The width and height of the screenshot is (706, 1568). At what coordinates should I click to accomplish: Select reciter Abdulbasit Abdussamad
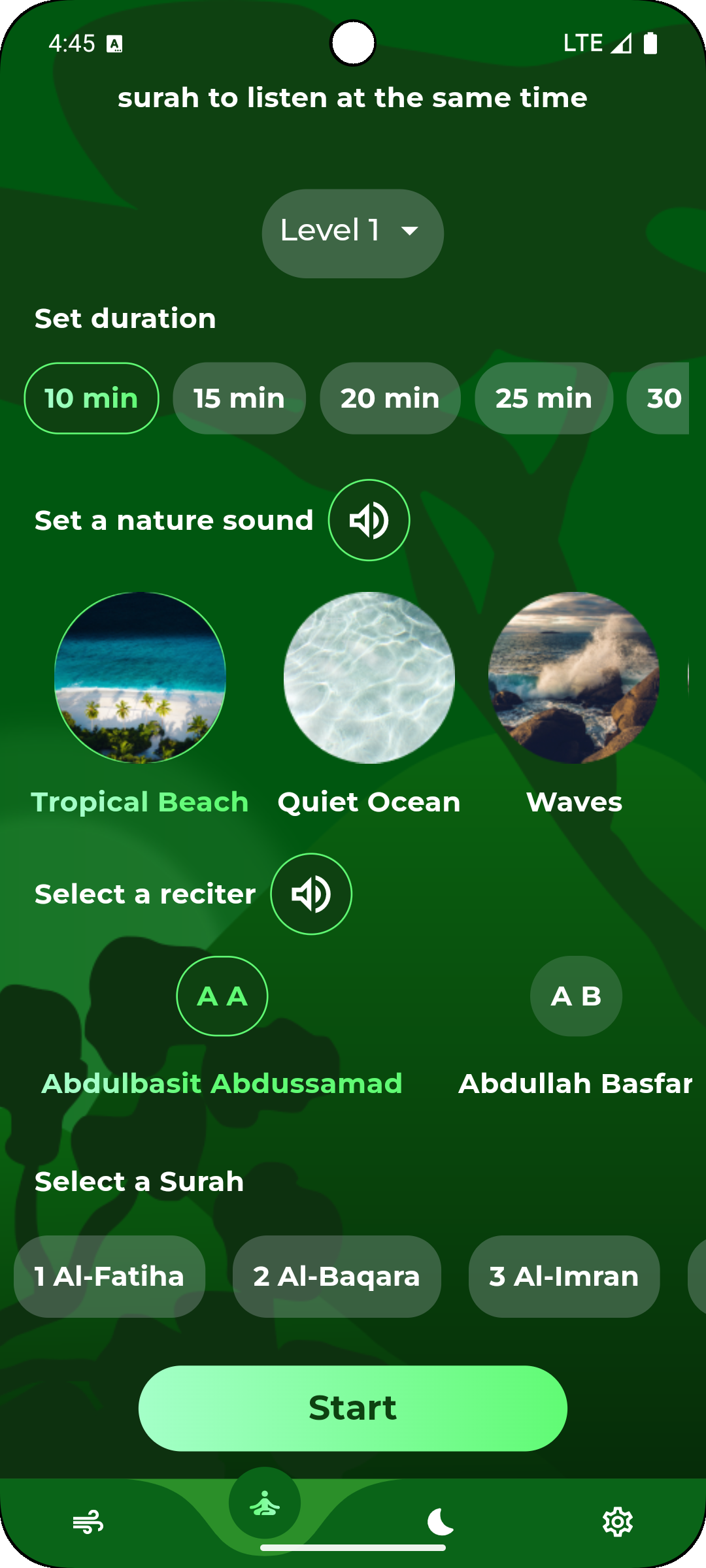click(222, 996)
